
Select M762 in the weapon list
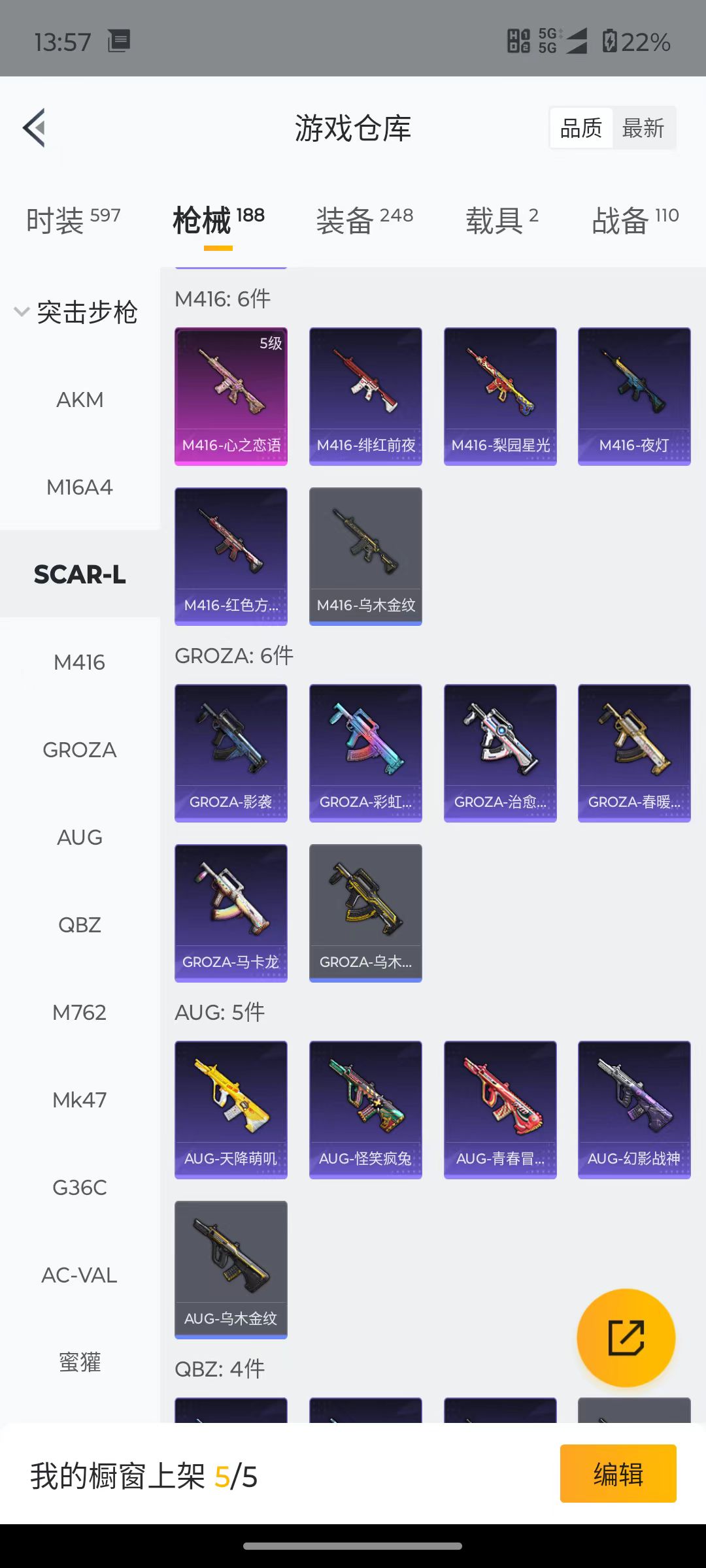point(80,1012)
